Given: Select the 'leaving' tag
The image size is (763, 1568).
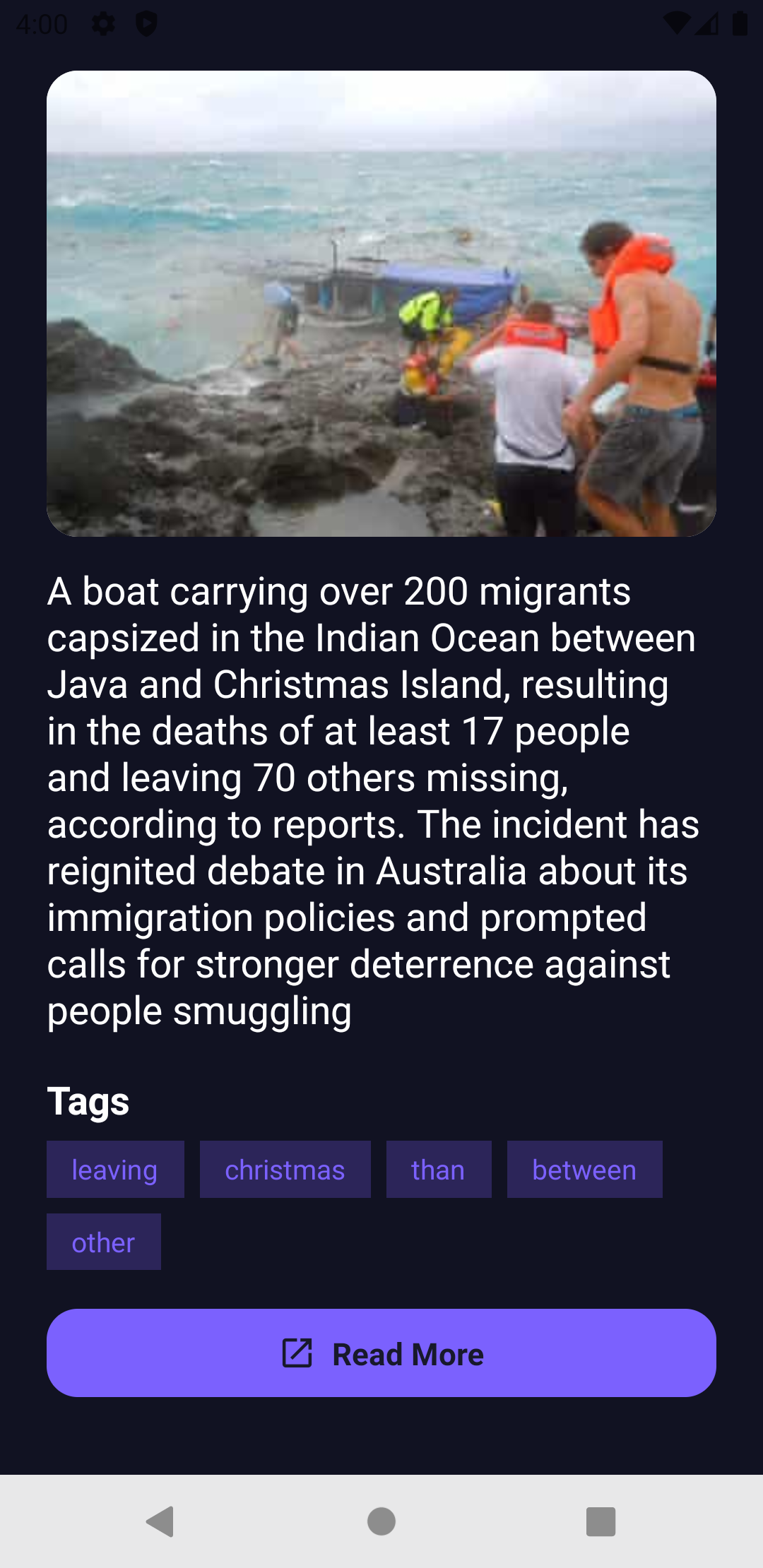Looking at the screenshot, I should pyautogui.click(x=115, y=1170).
